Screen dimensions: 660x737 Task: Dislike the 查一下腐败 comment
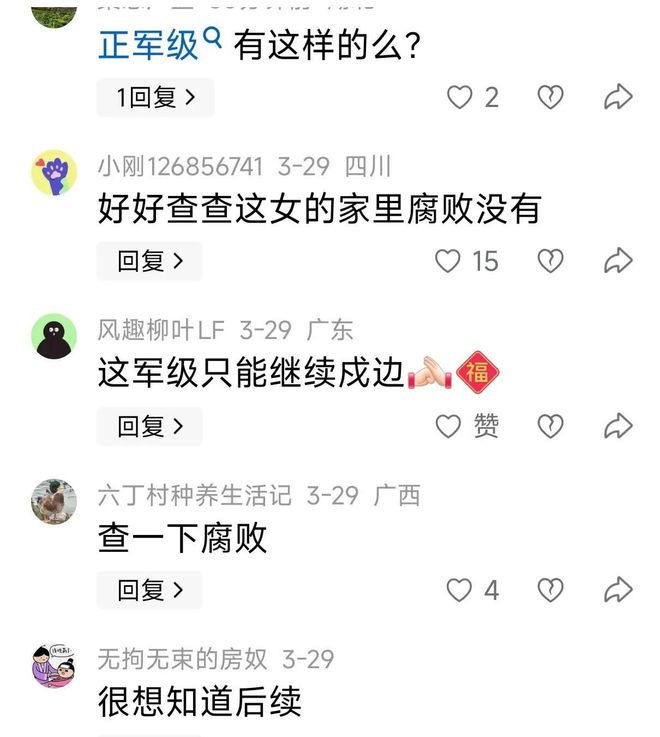(550, 590)
